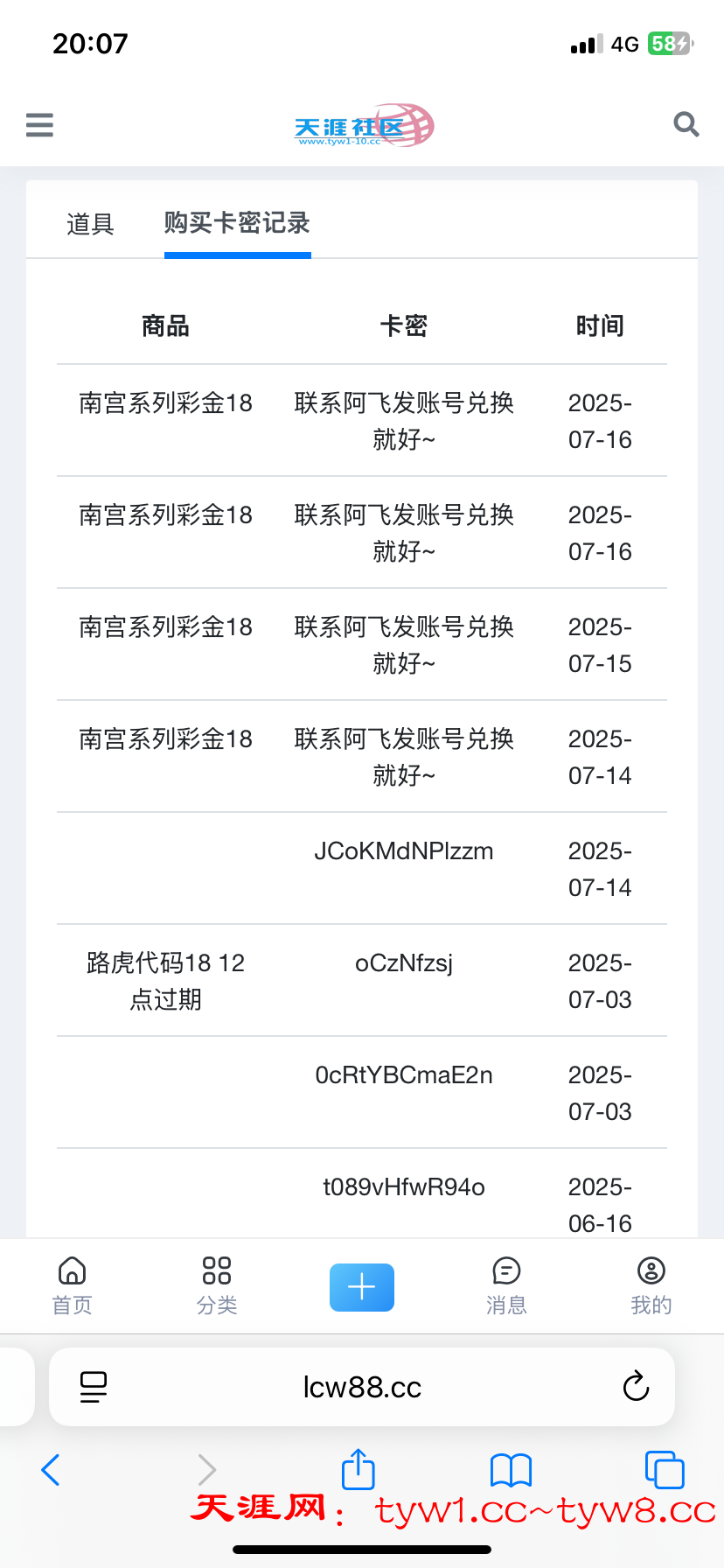Share this page from the browser toolbar
The width and height of the screenshot is (724, 1568).
tap(358, 1469)
